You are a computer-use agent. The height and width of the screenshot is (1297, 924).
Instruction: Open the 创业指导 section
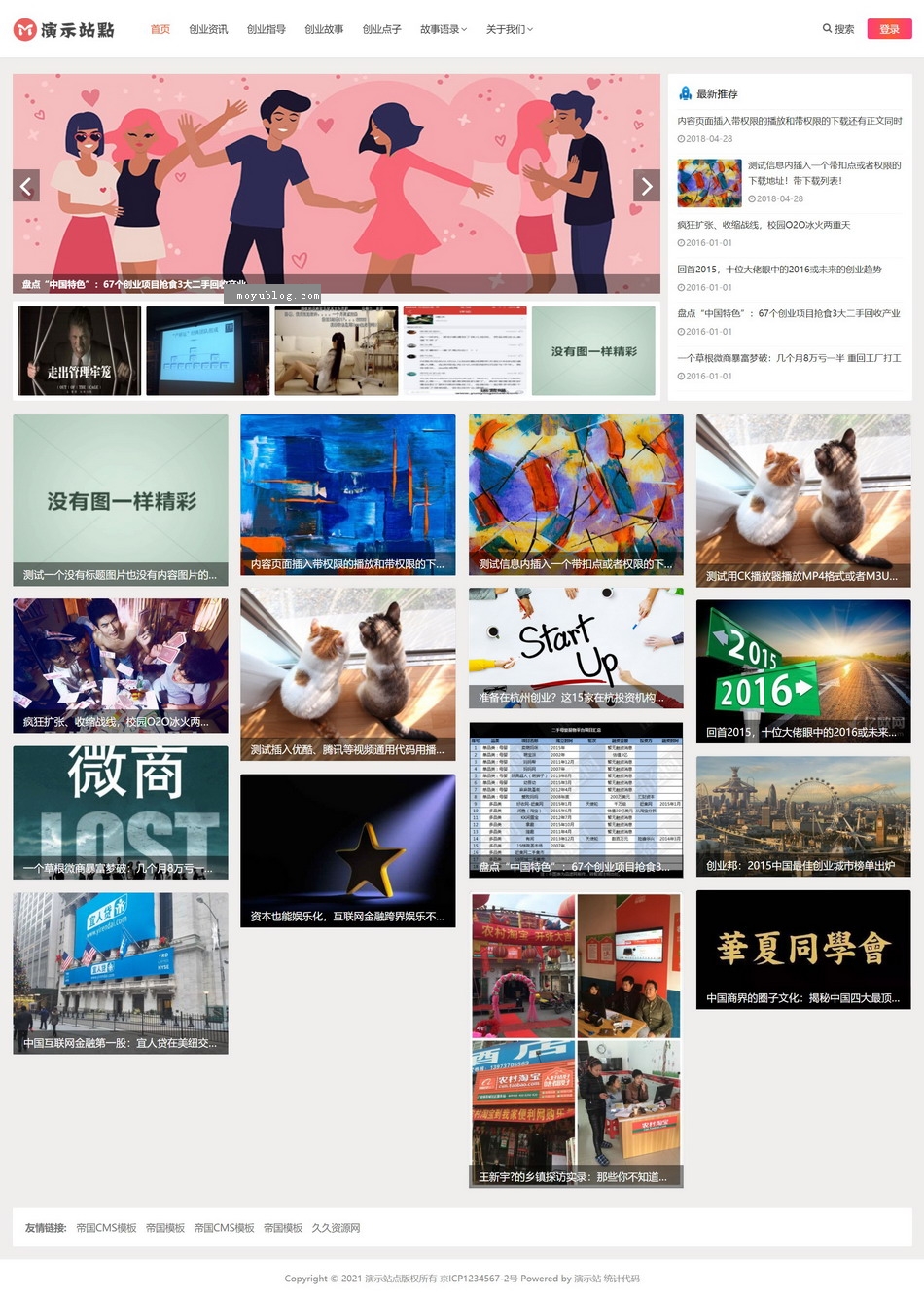point(266,29)
